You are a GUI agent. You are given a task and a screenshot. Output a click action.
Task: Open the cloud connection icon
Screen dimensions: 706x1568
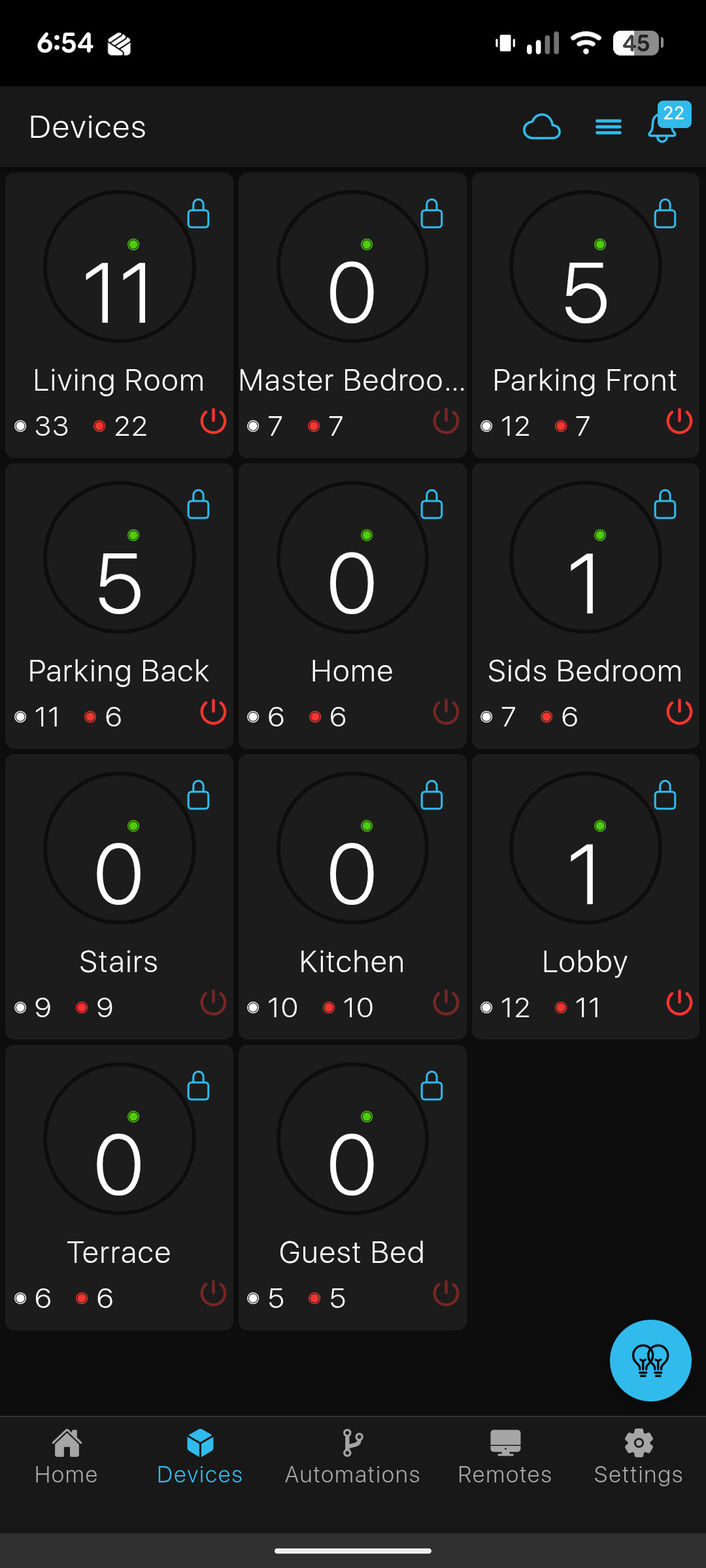click(x=541, y=127)
